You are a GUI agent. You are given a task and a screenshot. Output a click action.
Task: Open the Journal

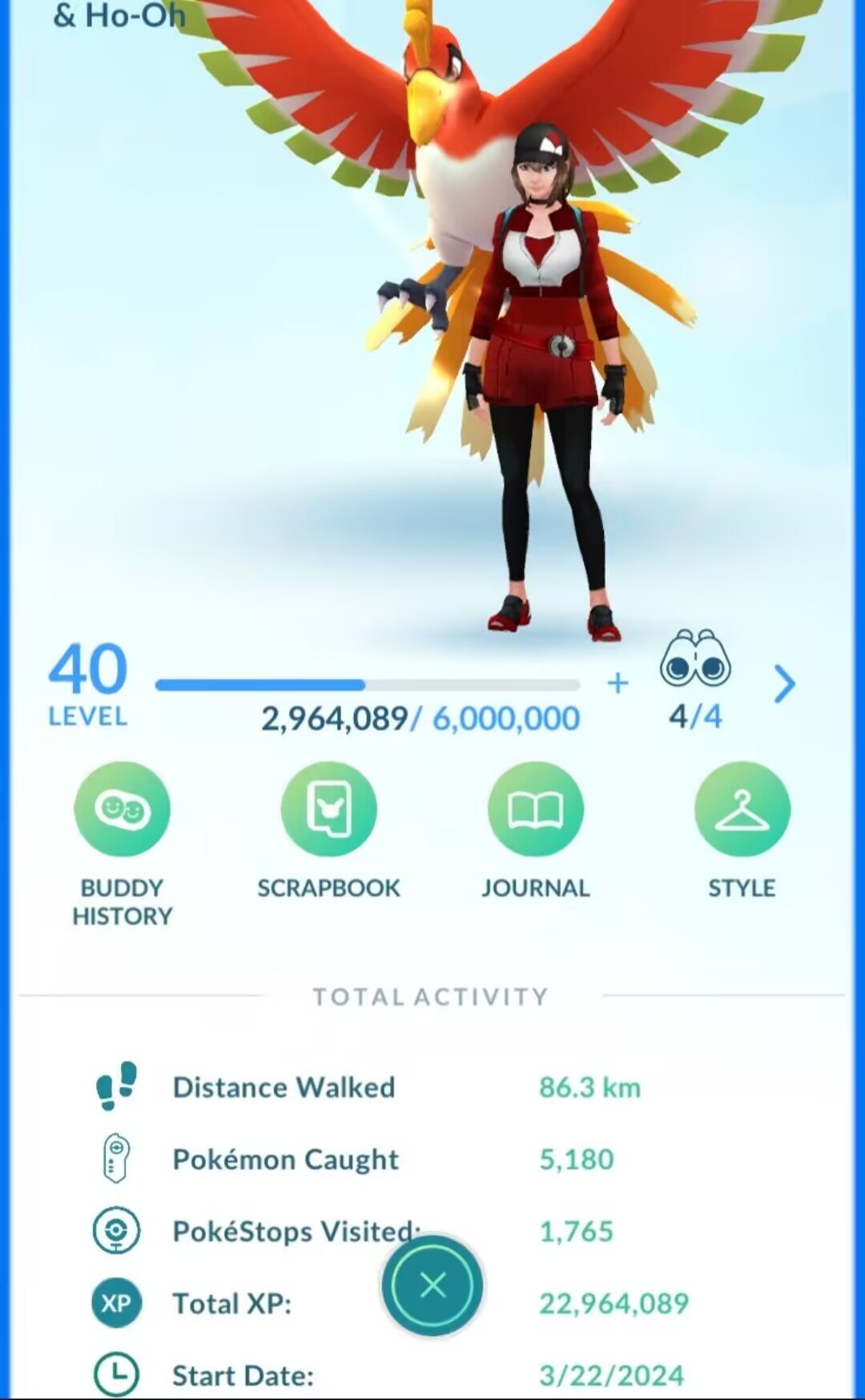(x=535, y=809)
